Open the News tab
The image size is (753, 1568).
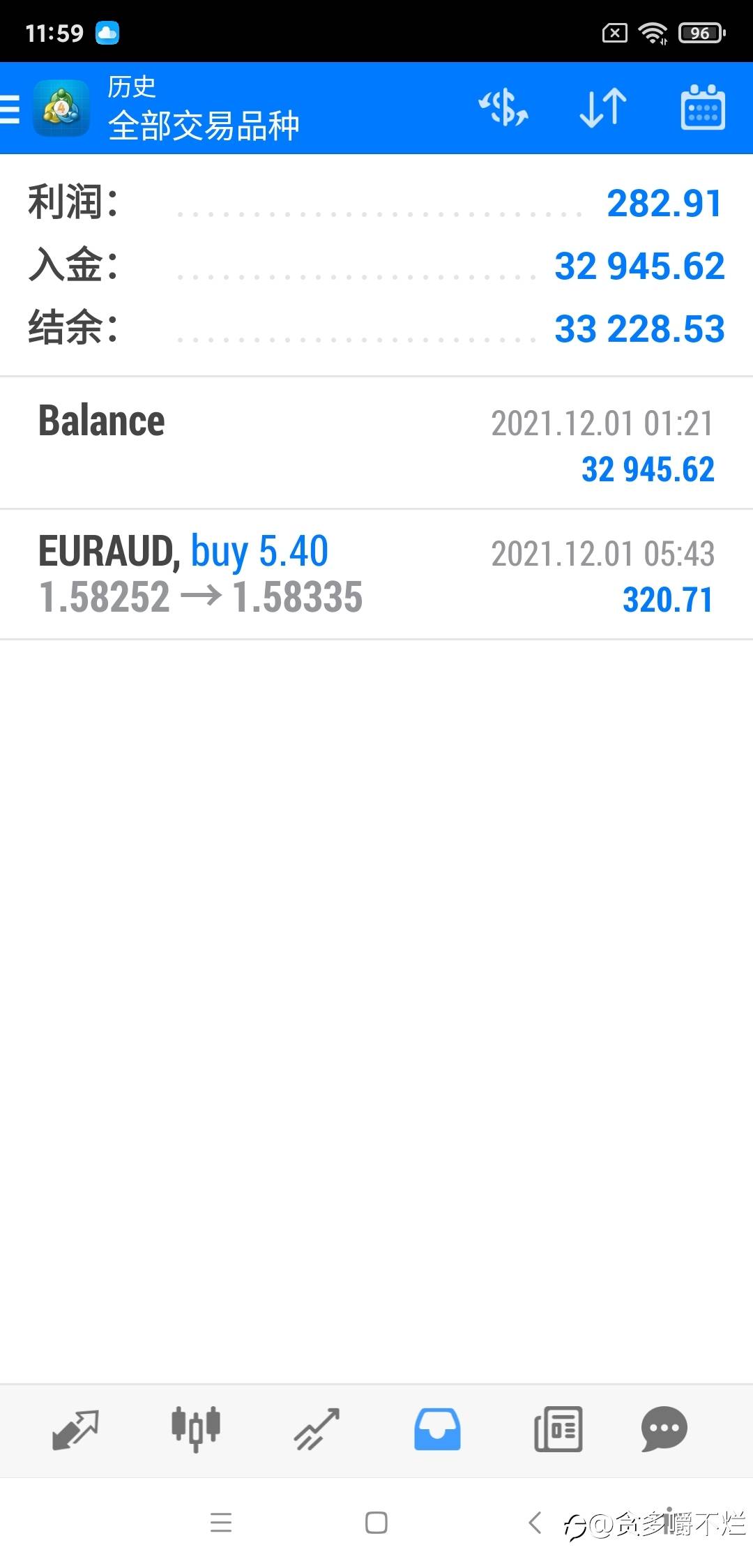[558, 1429]
